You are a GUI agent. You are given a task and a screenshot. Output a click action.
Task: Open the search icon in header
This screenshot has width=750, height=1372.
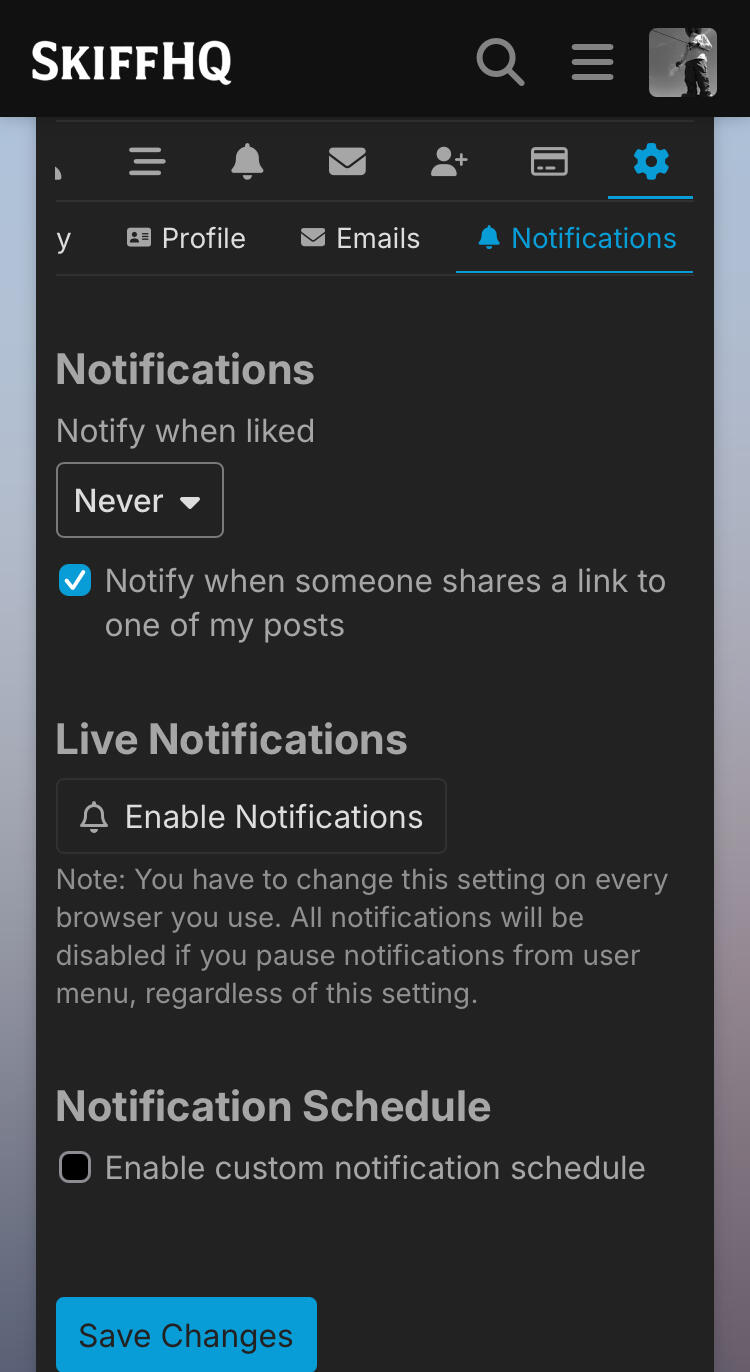[x=500, y=62]
